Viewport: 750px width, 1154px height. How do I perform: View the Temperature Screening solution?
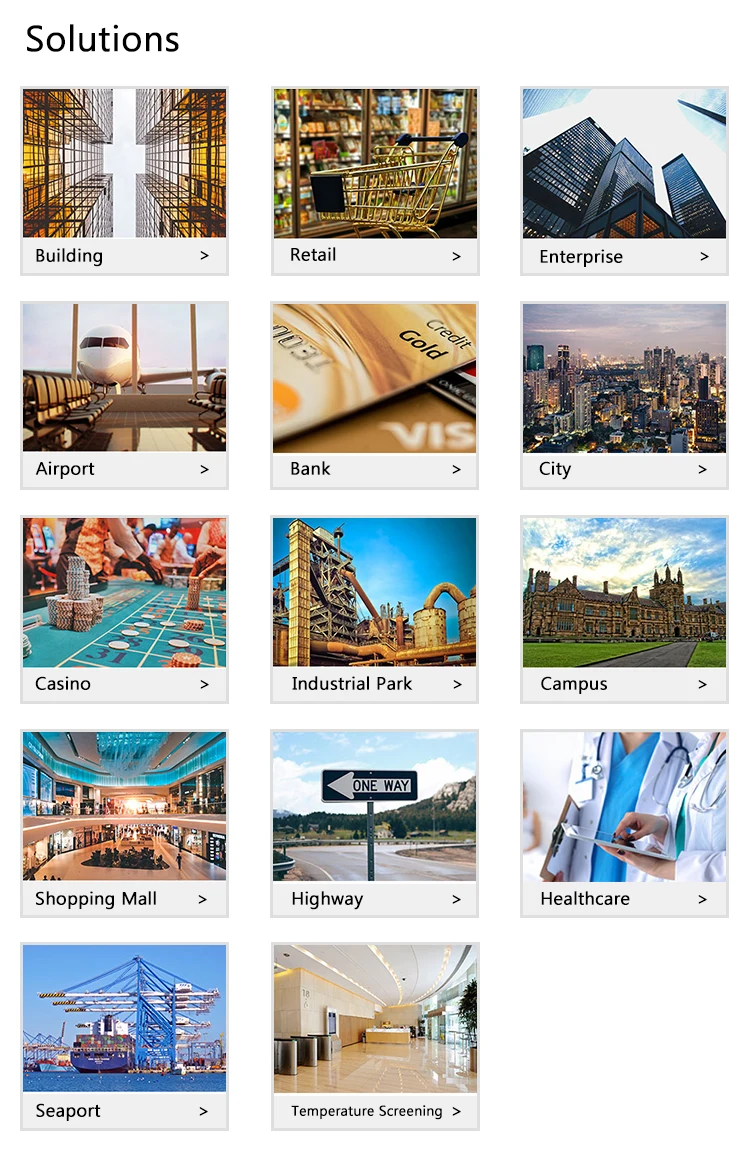374,1036
